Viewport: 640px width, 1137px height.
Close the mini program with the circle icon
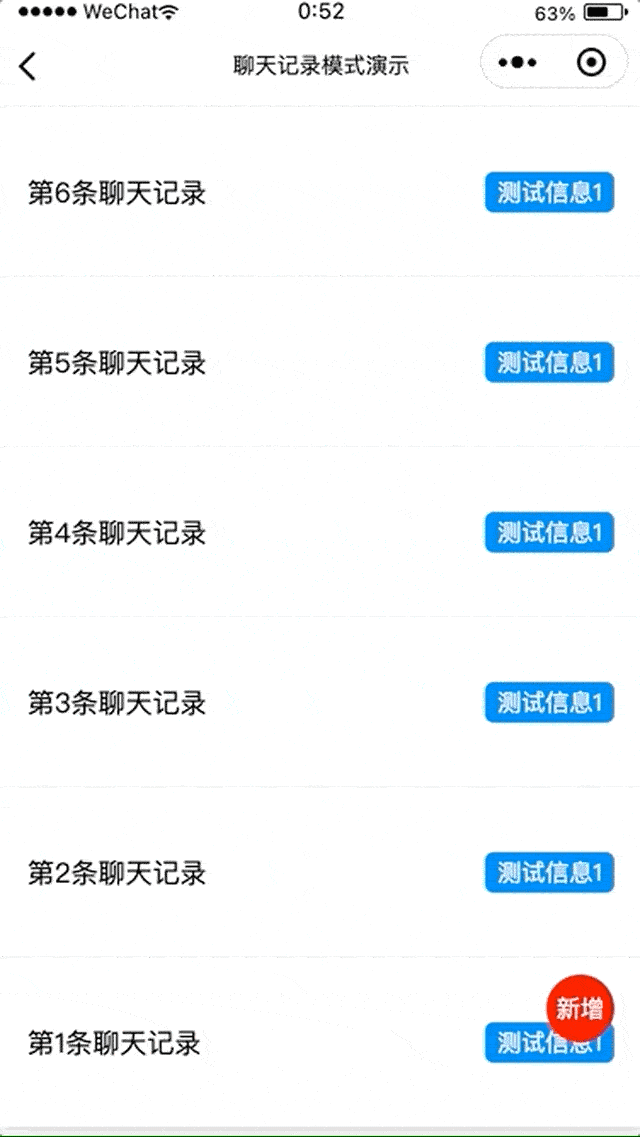click(591, 64)
